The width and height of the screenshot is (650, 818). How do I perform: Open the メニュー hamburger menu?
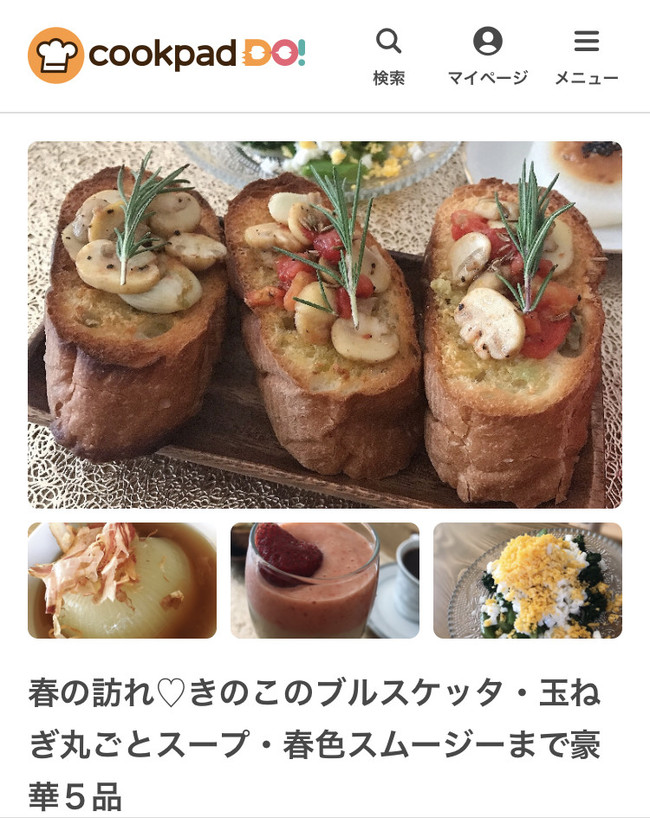(x=586, y=56)
